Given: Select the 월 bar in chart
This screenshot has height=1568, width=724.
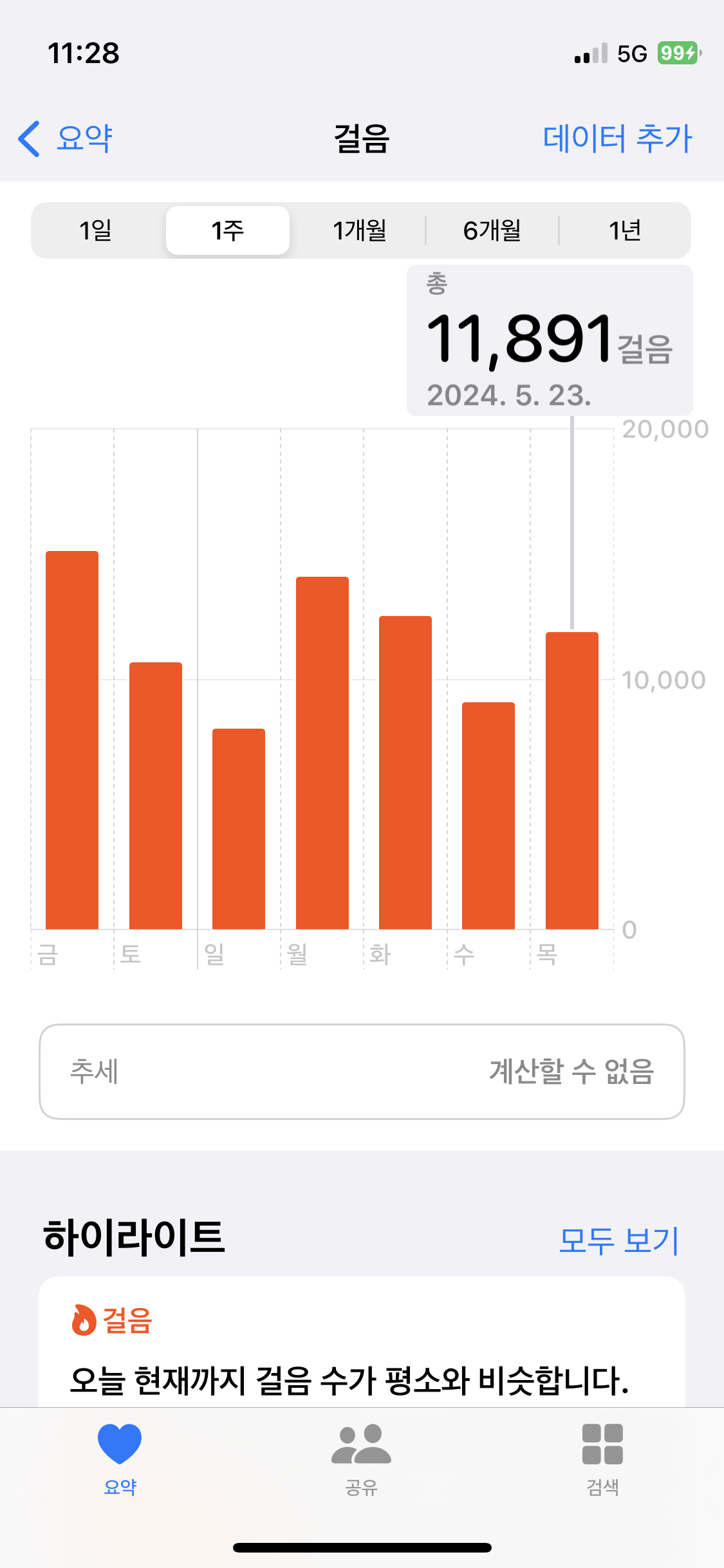Looking at the screenshot, I should (322, 753).
